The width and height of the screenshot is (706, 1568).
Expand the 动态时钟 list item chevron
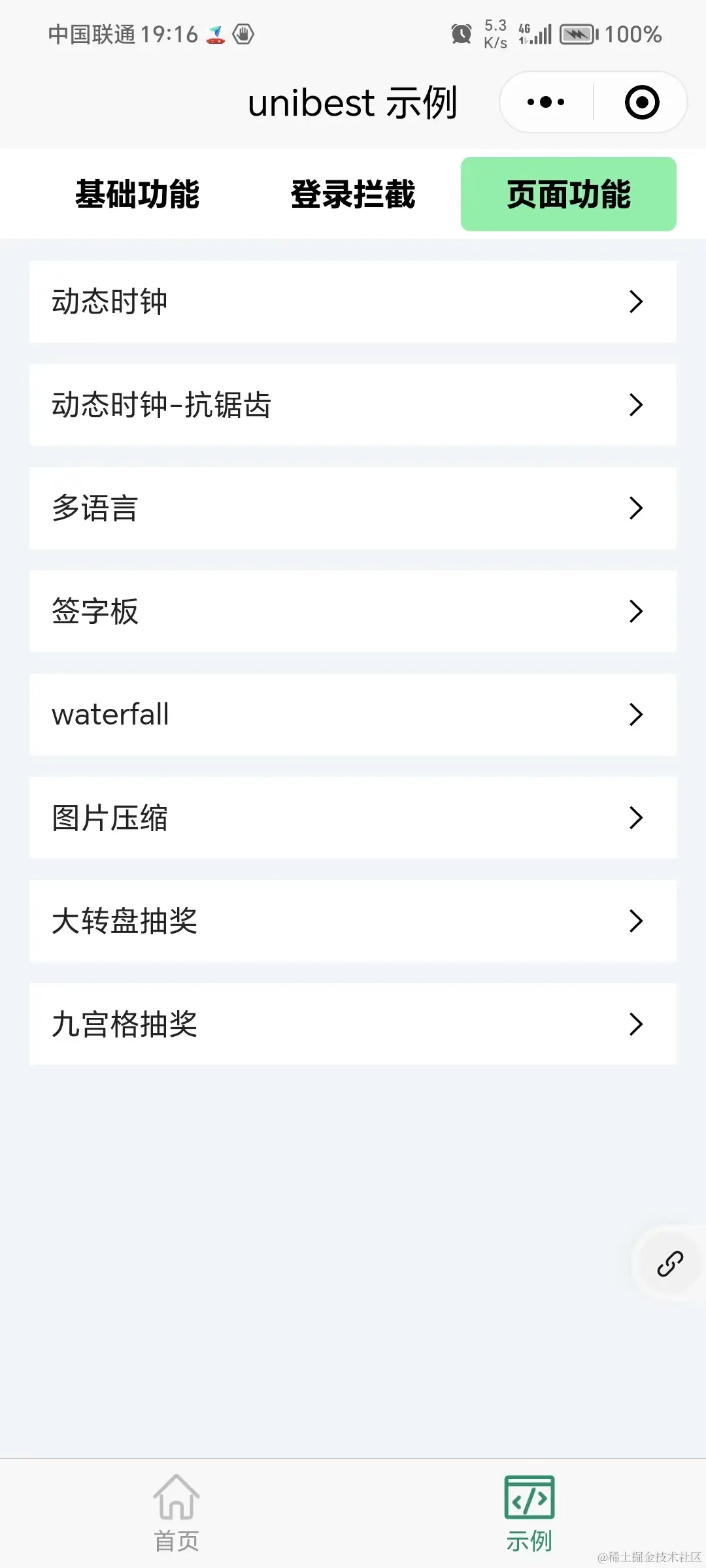[x=637, y=301]
